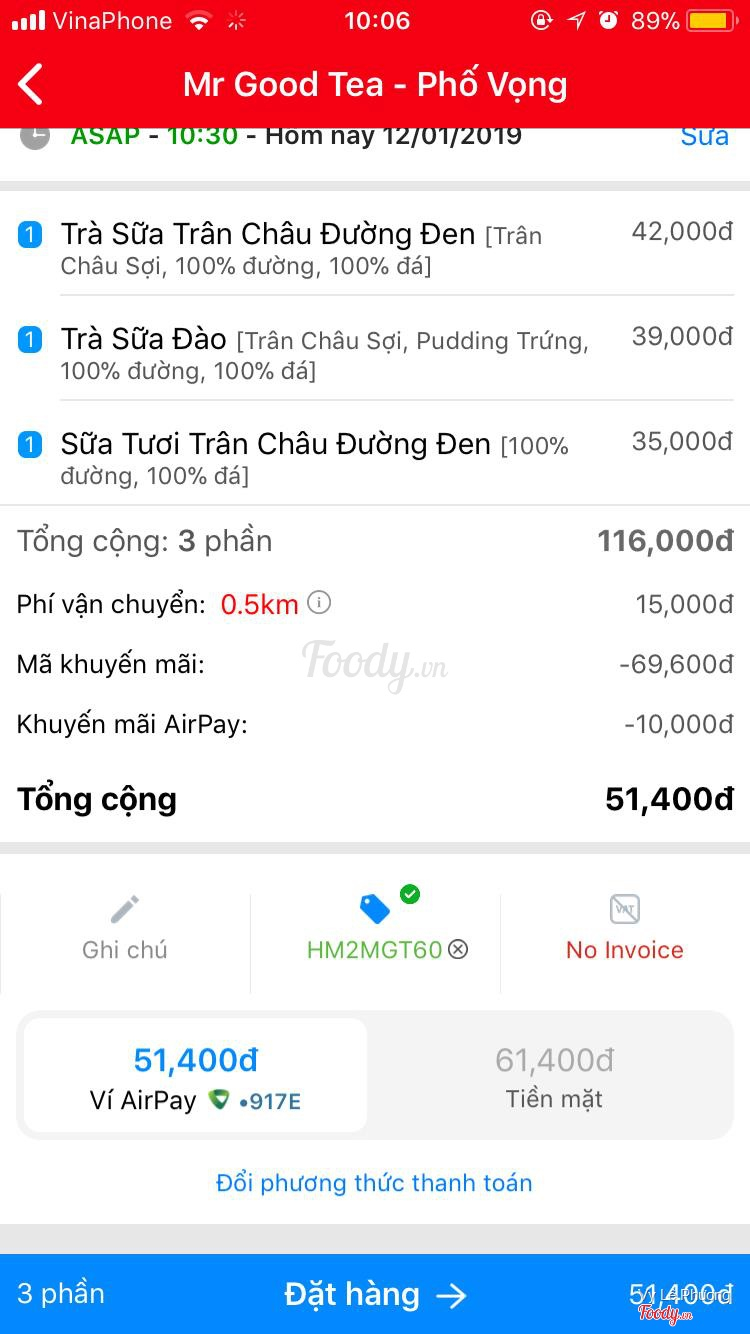Add a note with Ghi chú

tap(125, 928)
